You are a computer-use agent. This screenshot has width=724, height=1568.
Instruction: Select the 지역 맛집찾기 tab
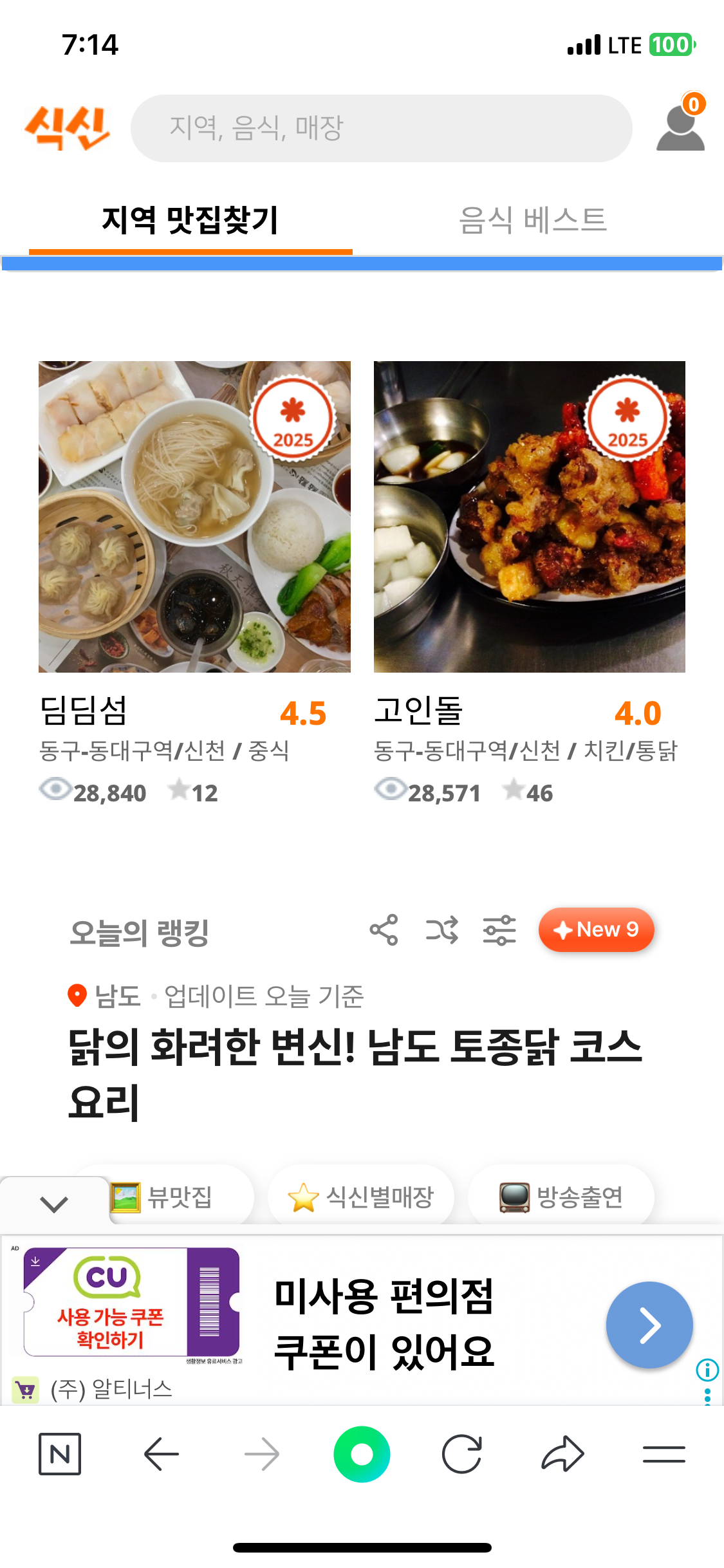point(190,220)
